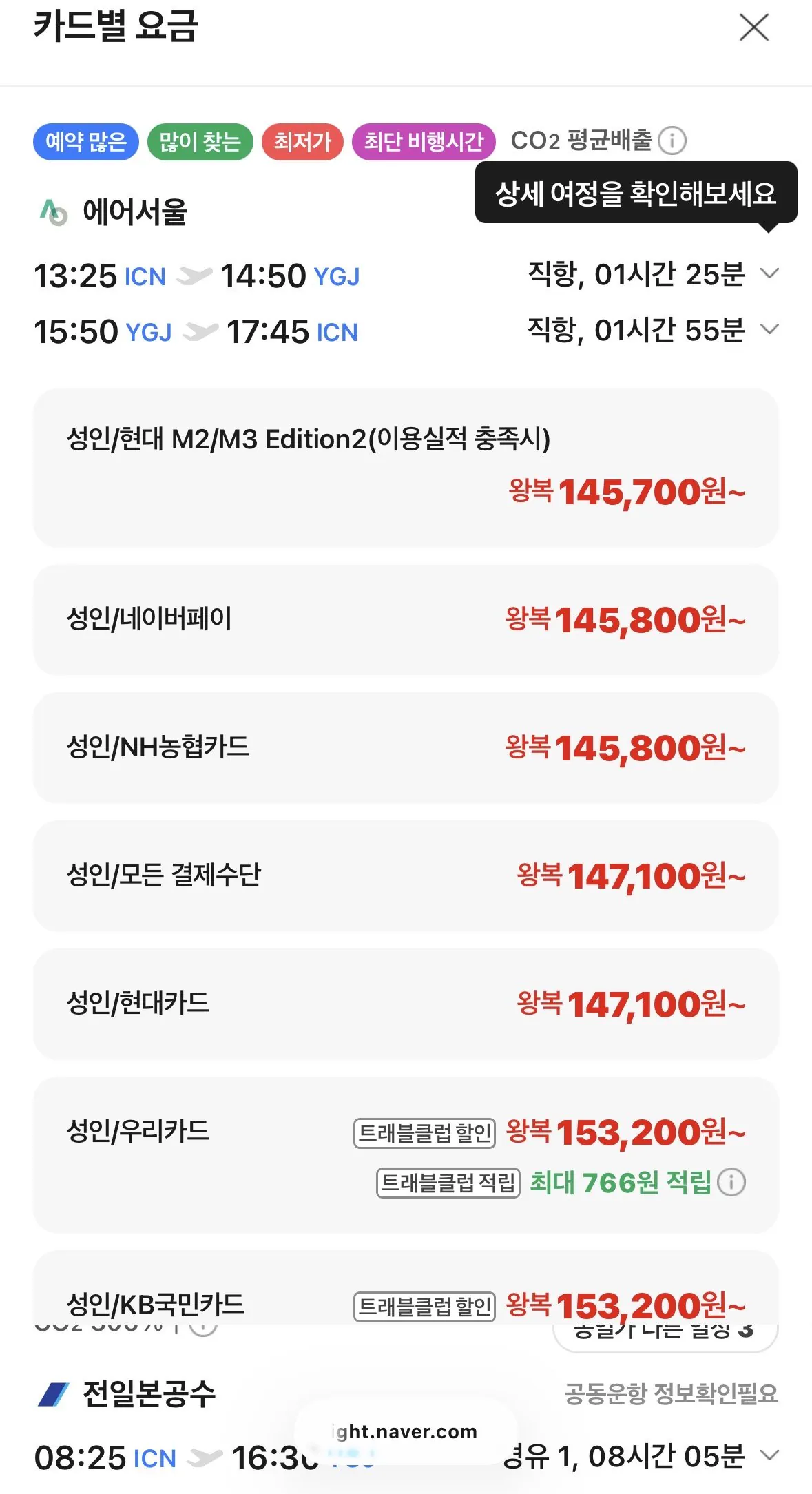812x1494 pixels.
Task: Open the CO2 평균배출 info icon
Action: [x=672, y=141]
